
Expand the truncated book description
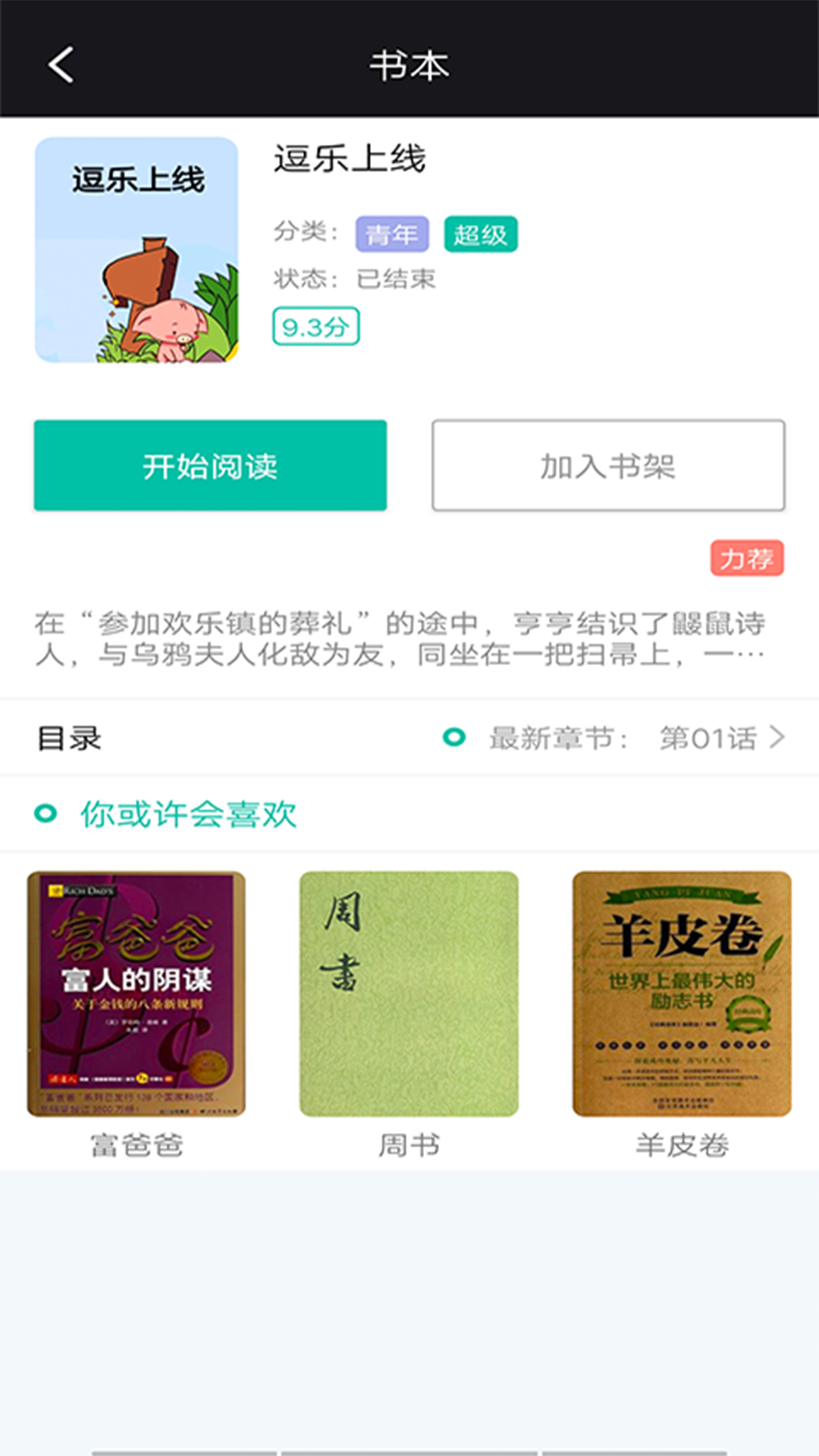400,639
